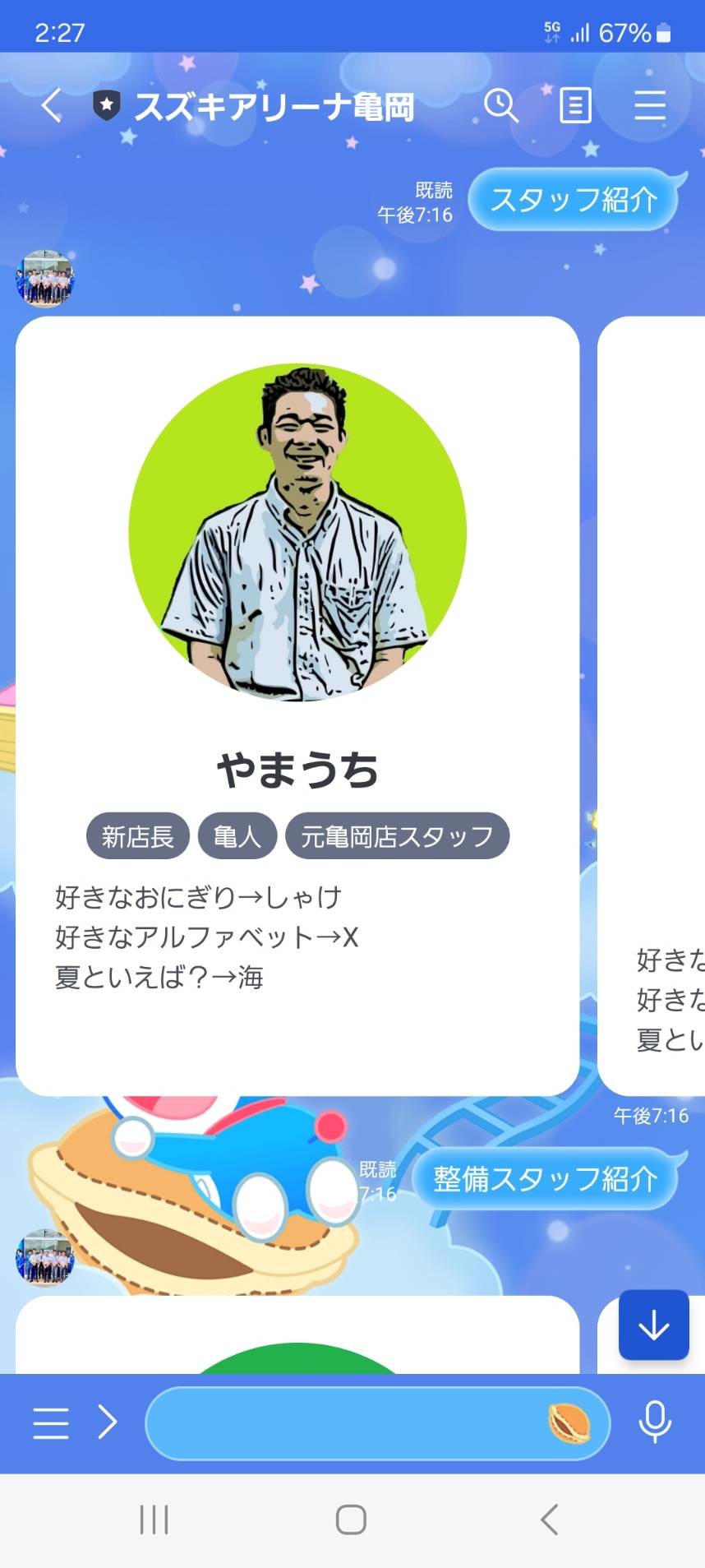Open the chat menu
This screenshot has width=705, height=1568.
point(649,106)
